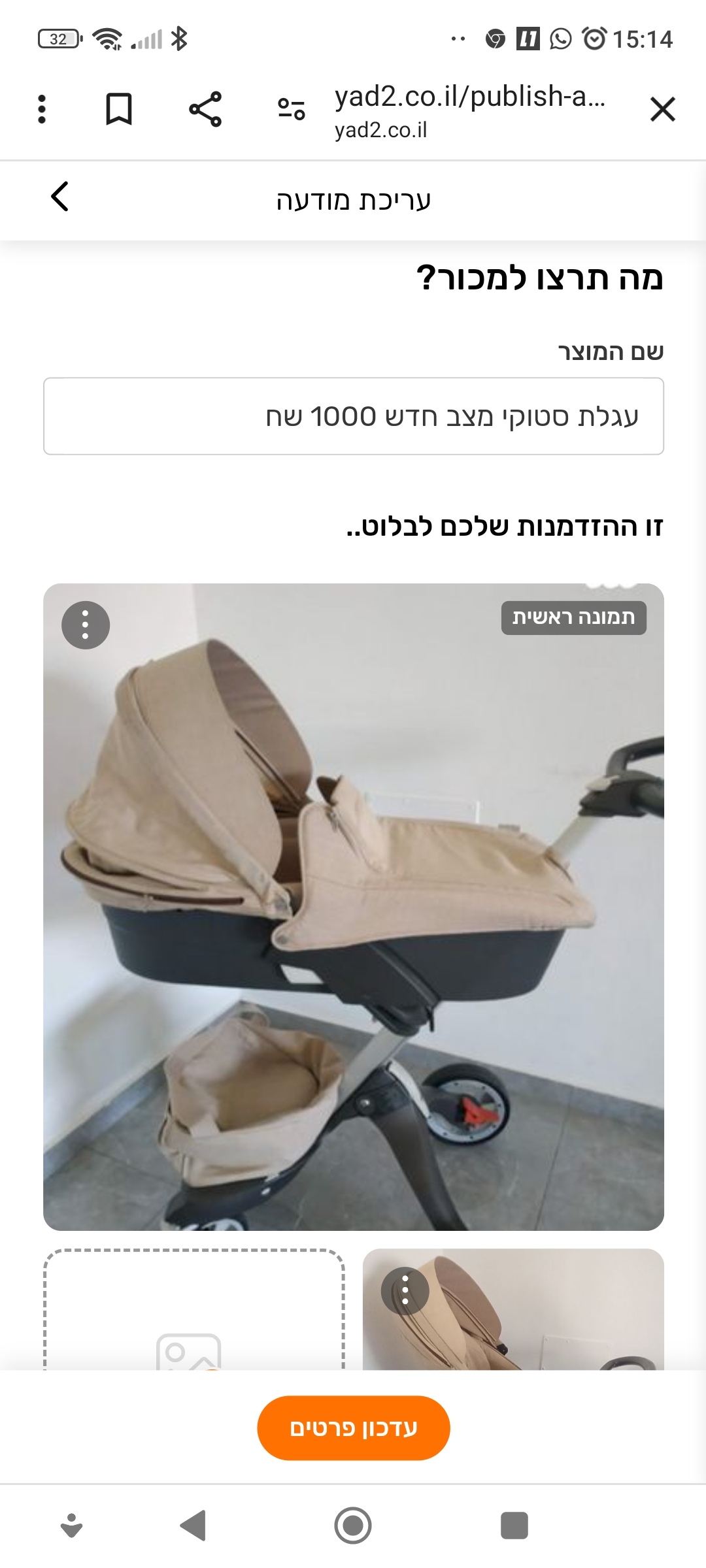Edit the product name field

pyautogui.click(x=354, y=416)
